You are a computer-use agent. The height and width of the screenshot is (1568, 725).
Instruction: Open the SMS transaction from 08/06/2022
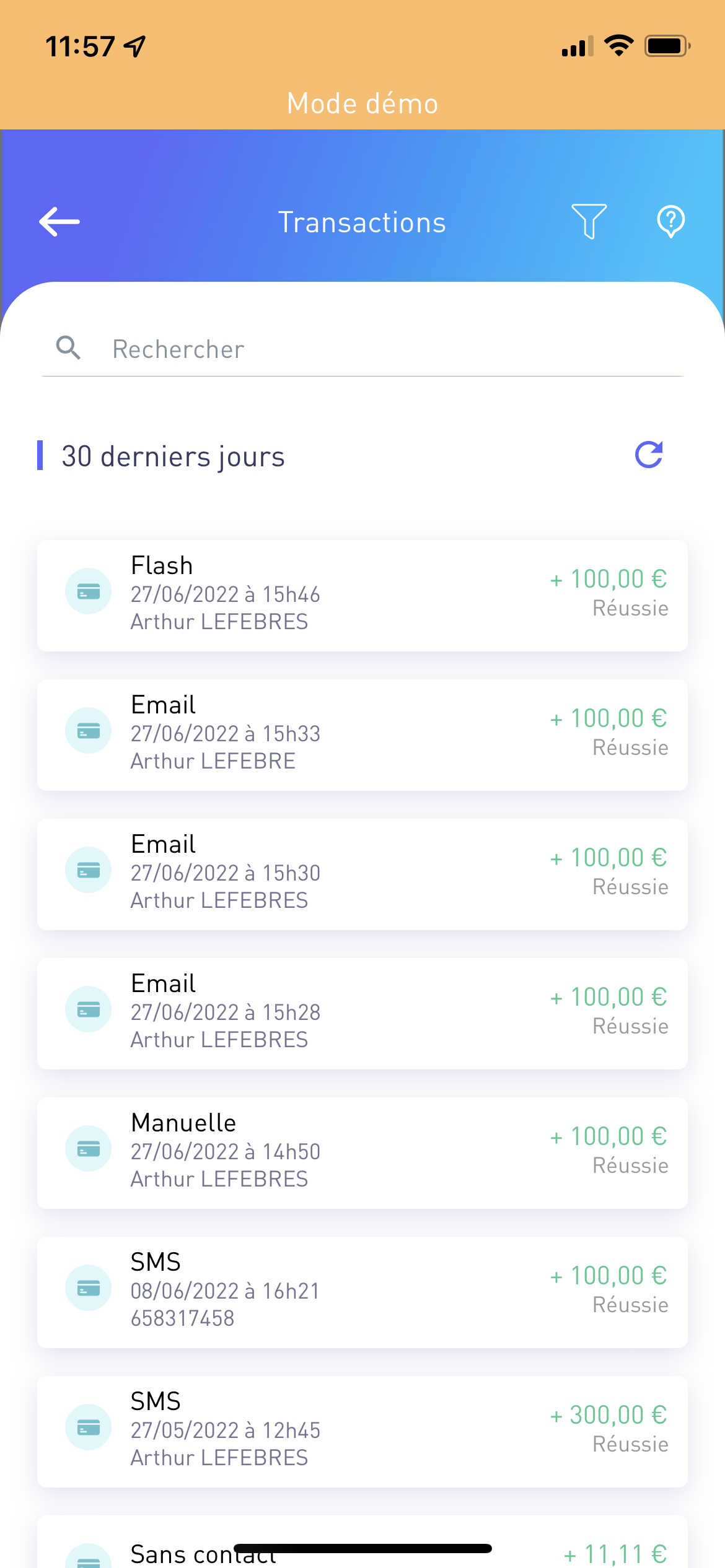click(362, 1292)
